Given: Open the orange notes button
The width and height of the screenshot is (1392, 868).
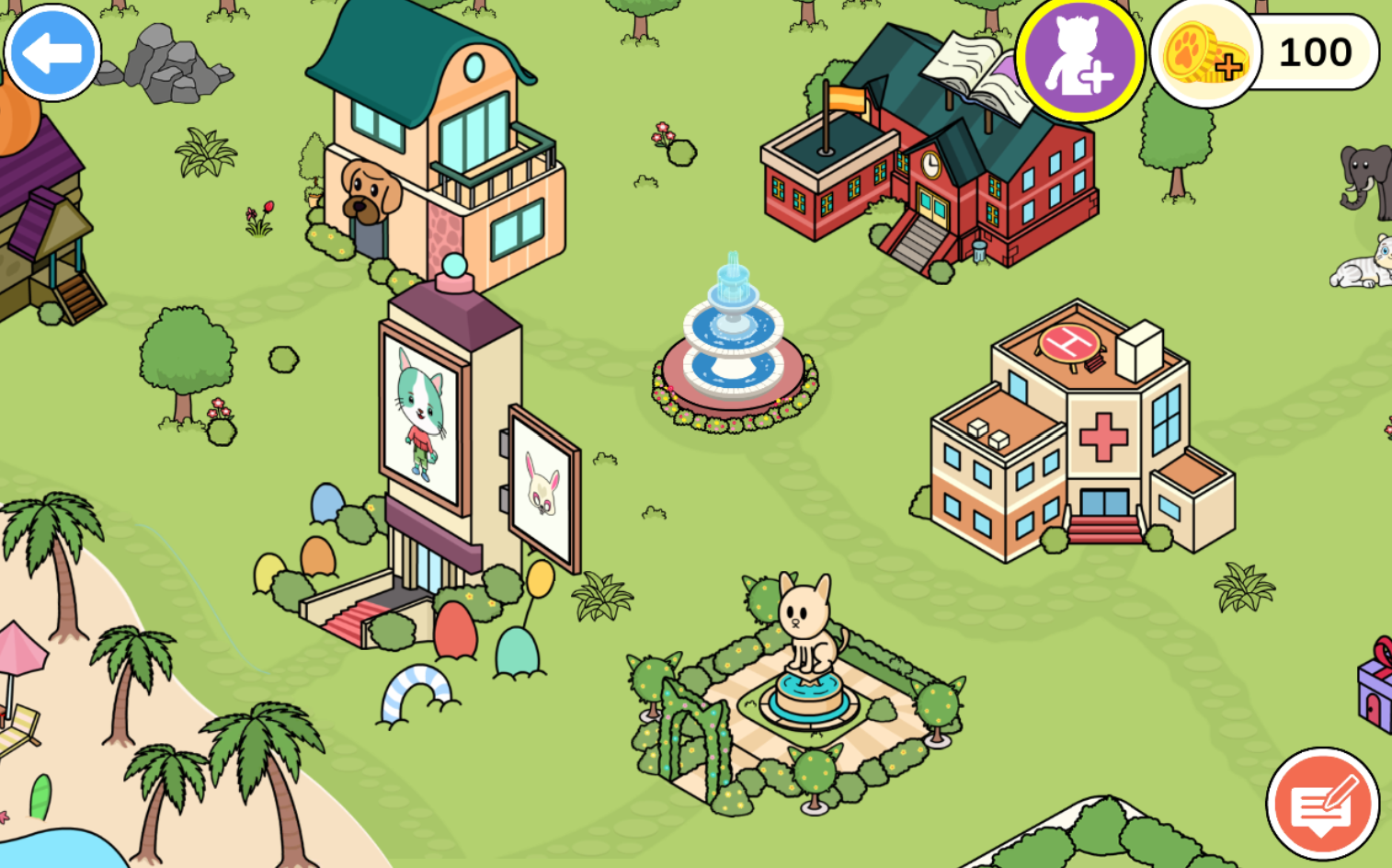Looking at the screenshot, I should tap(1322, 805).
